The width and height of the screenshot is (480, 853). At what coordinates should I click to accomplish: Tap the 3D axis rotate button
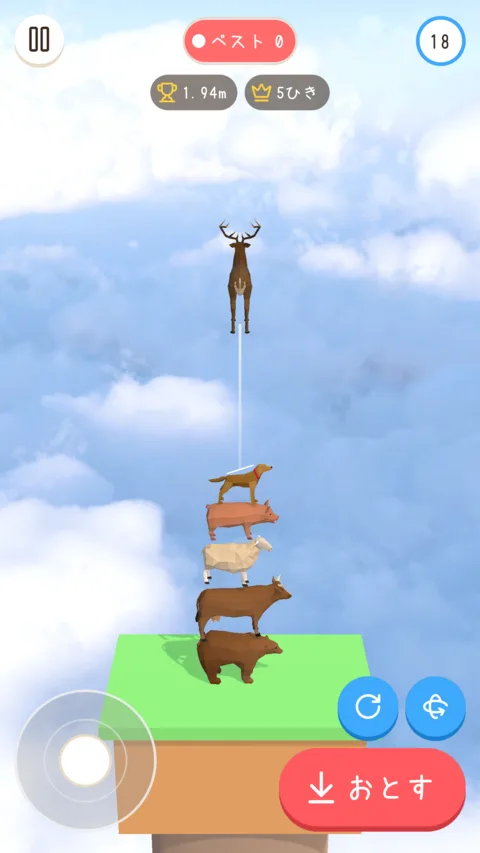click(435, 707)
